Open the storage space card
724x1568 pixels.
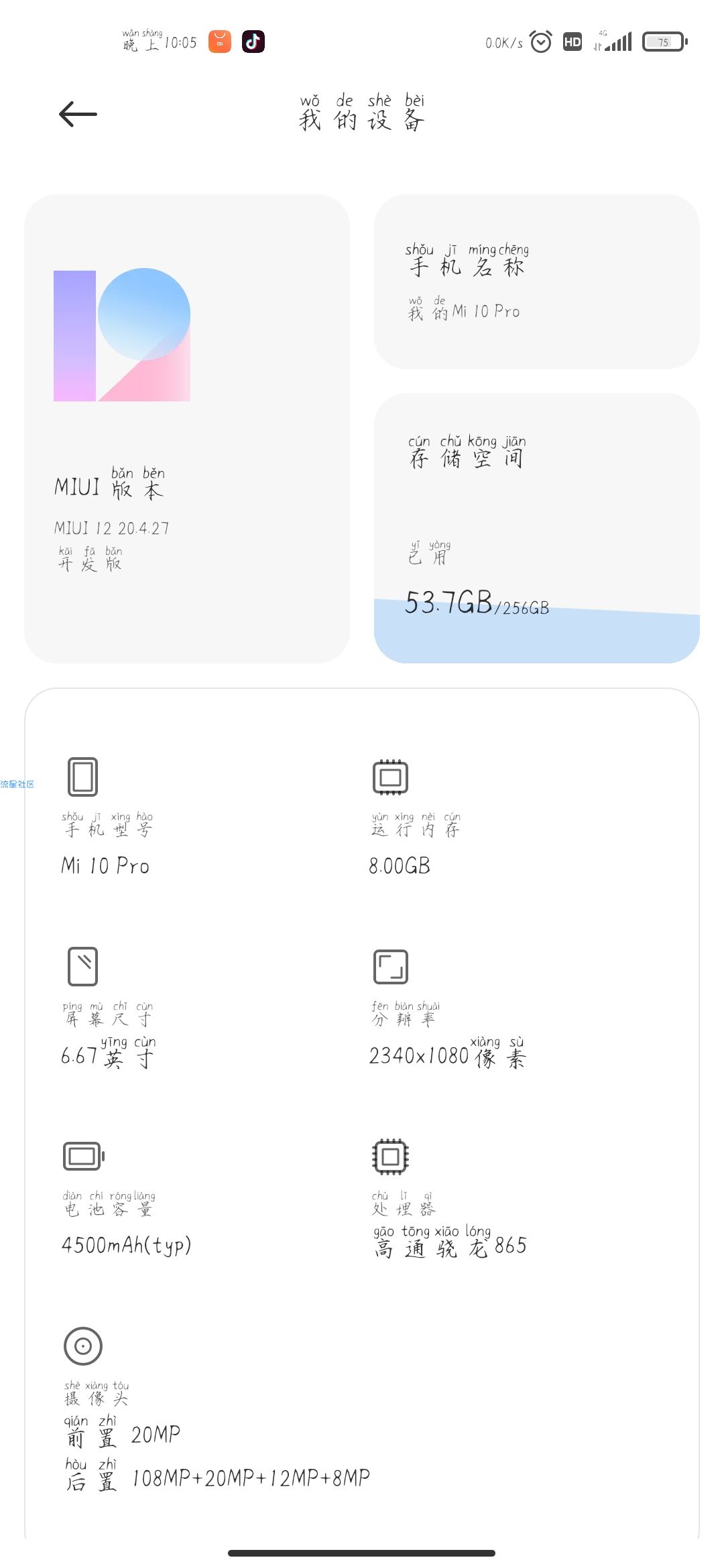tap(537, 528)
